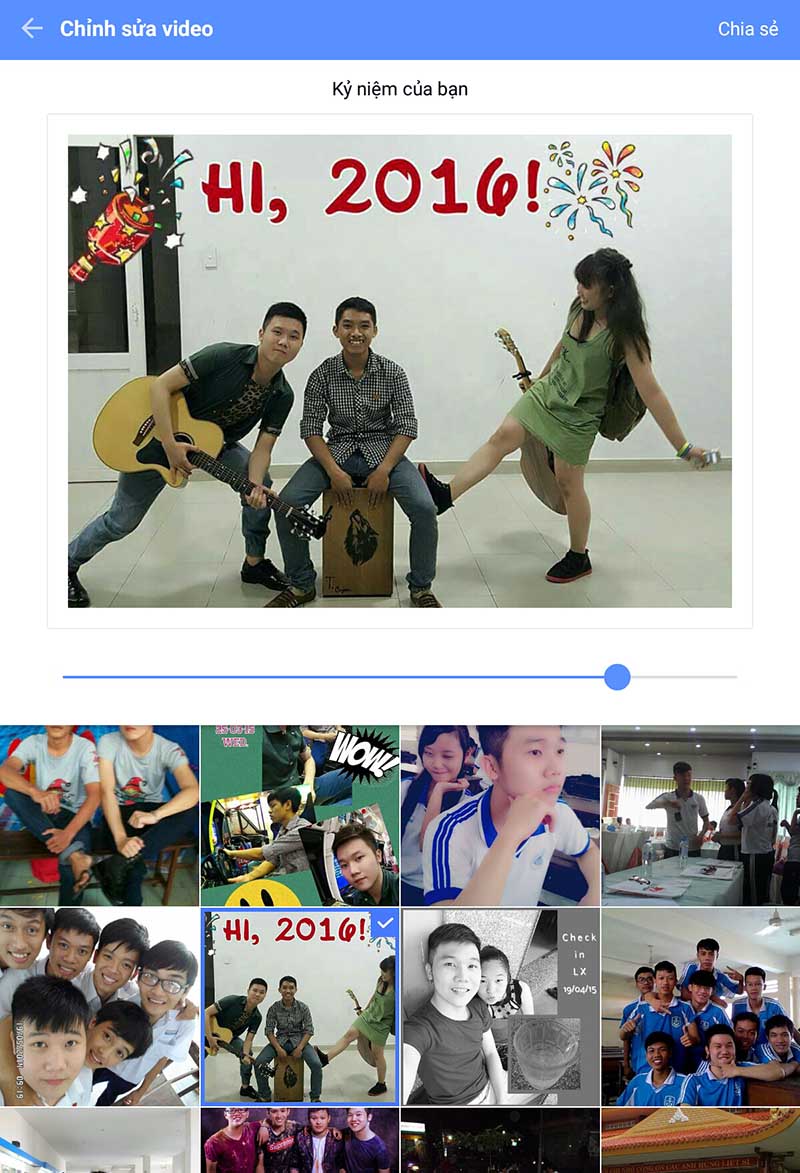Select the temple roof photo
This screenshot has width=800, height=1173.
700,1140
